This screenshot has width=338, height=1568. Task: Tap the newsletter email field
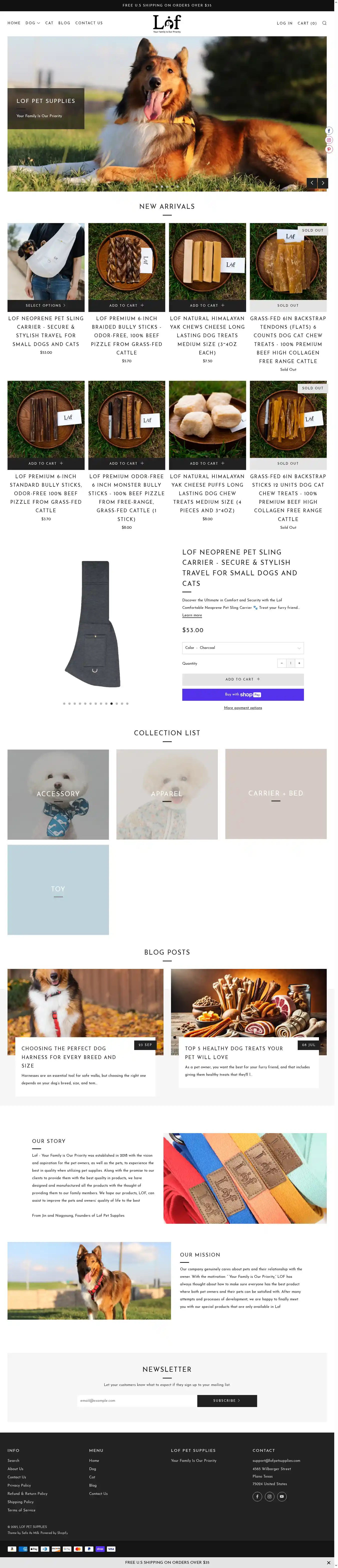pos(137,1401)
